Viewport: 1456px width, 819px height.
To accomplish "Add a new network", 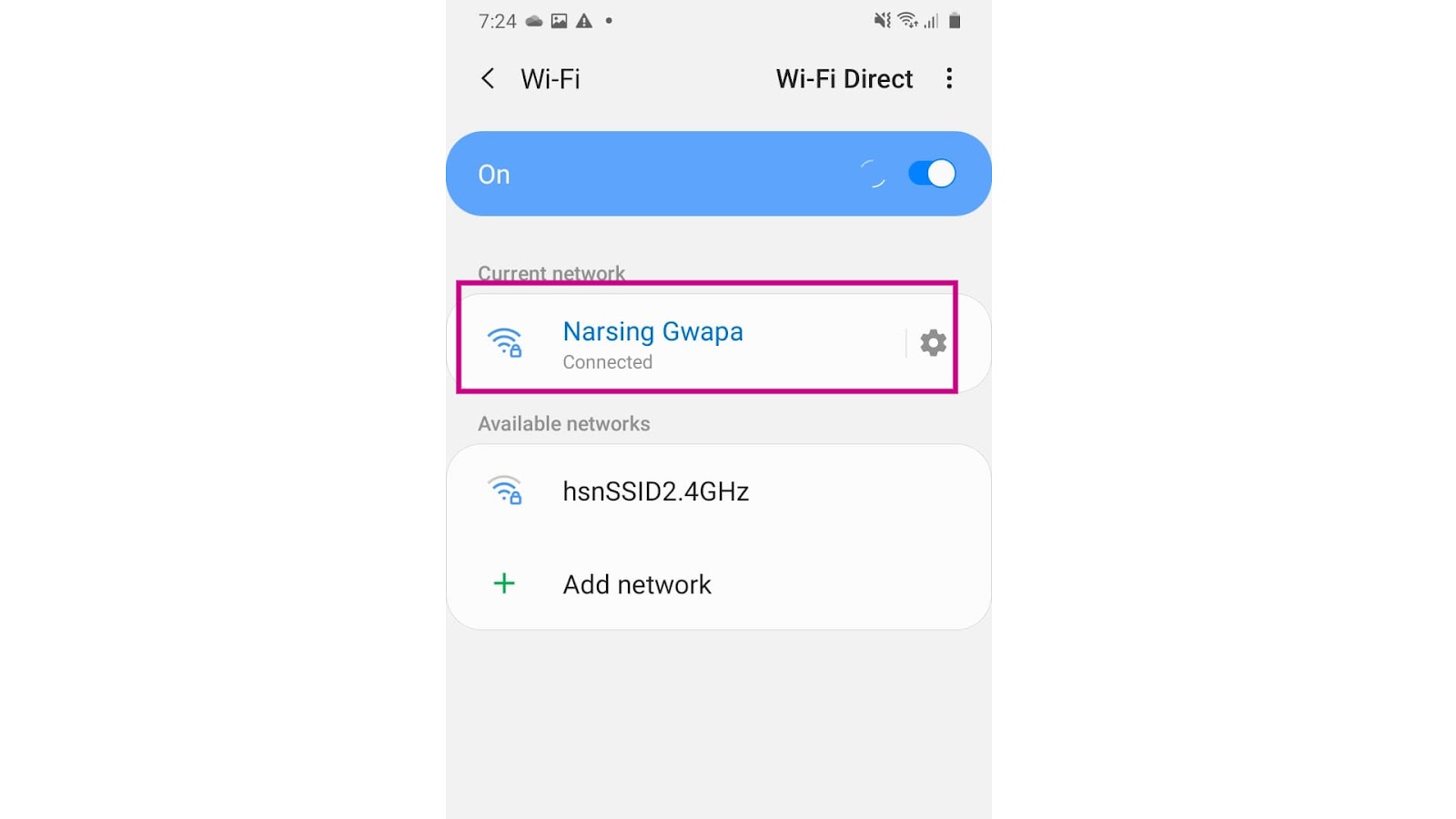I will point(636,584).
